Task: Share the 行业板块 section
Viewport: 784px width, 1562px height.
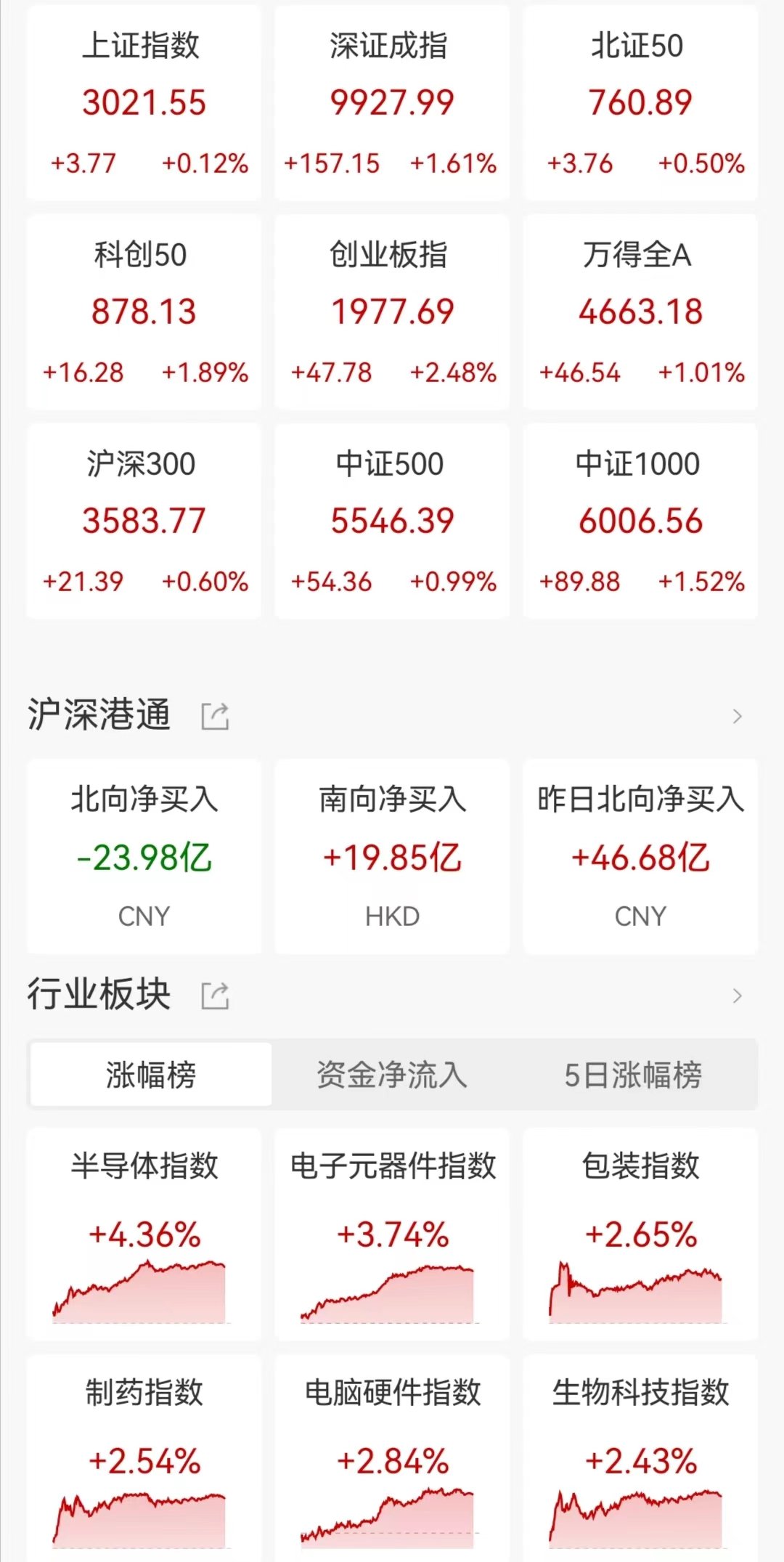Action: coord(215,996)
